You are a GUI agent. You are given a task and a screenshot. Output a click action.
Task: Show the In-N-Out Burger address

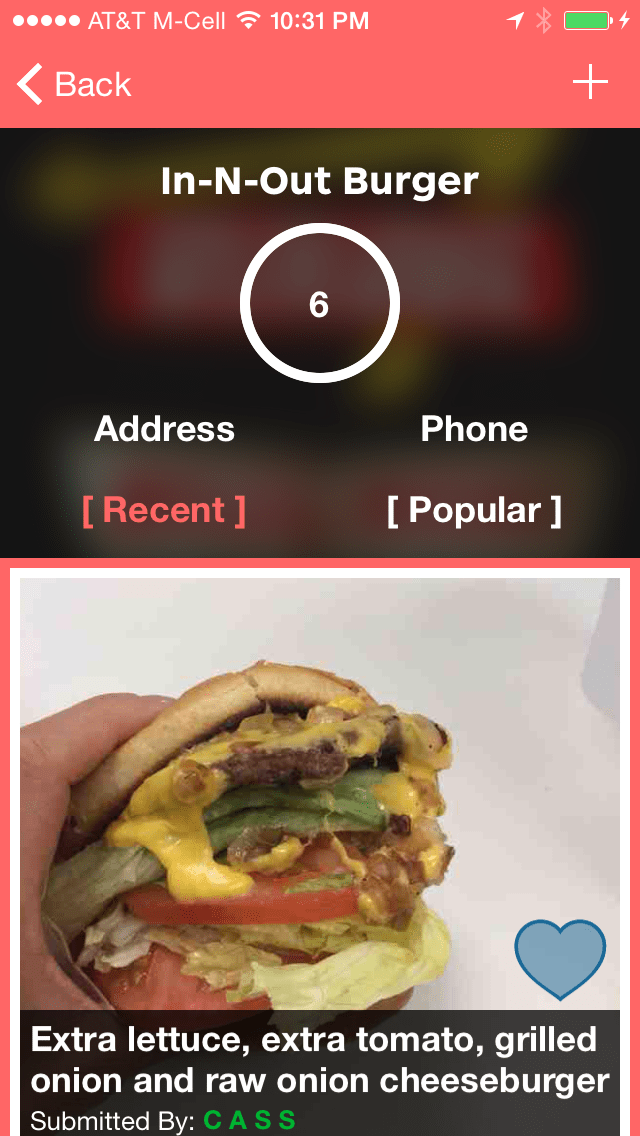pyautogui.click(x=164, y=429)
